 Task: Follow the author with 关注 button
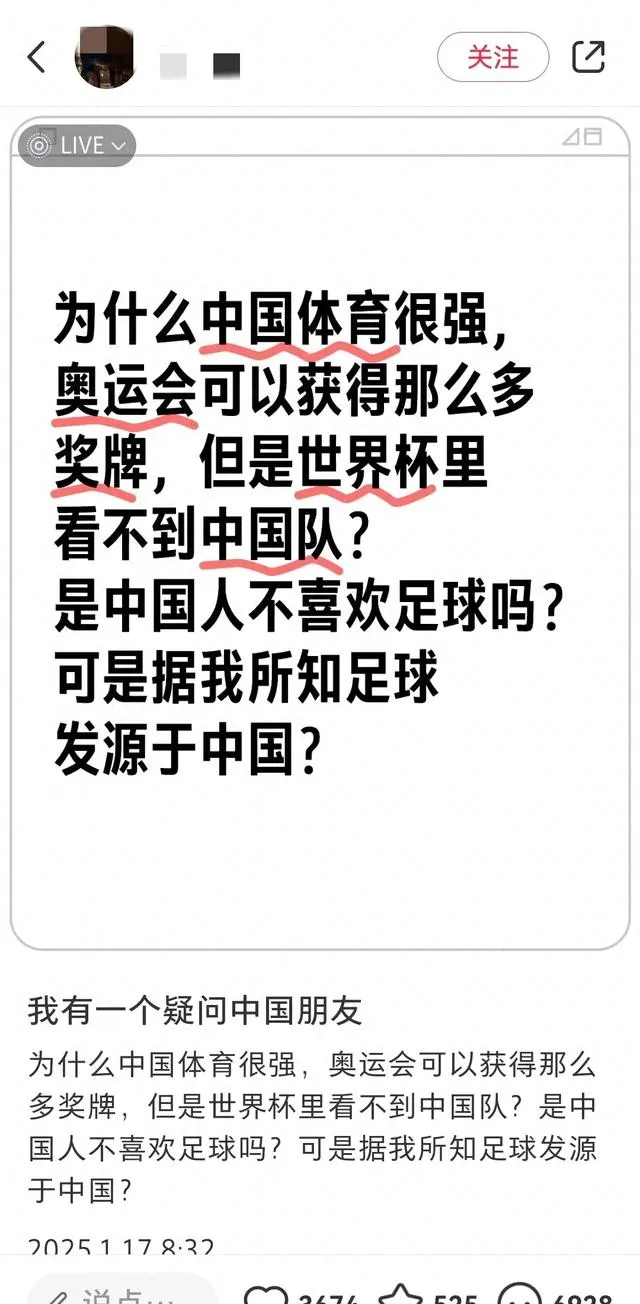(493, 57)
